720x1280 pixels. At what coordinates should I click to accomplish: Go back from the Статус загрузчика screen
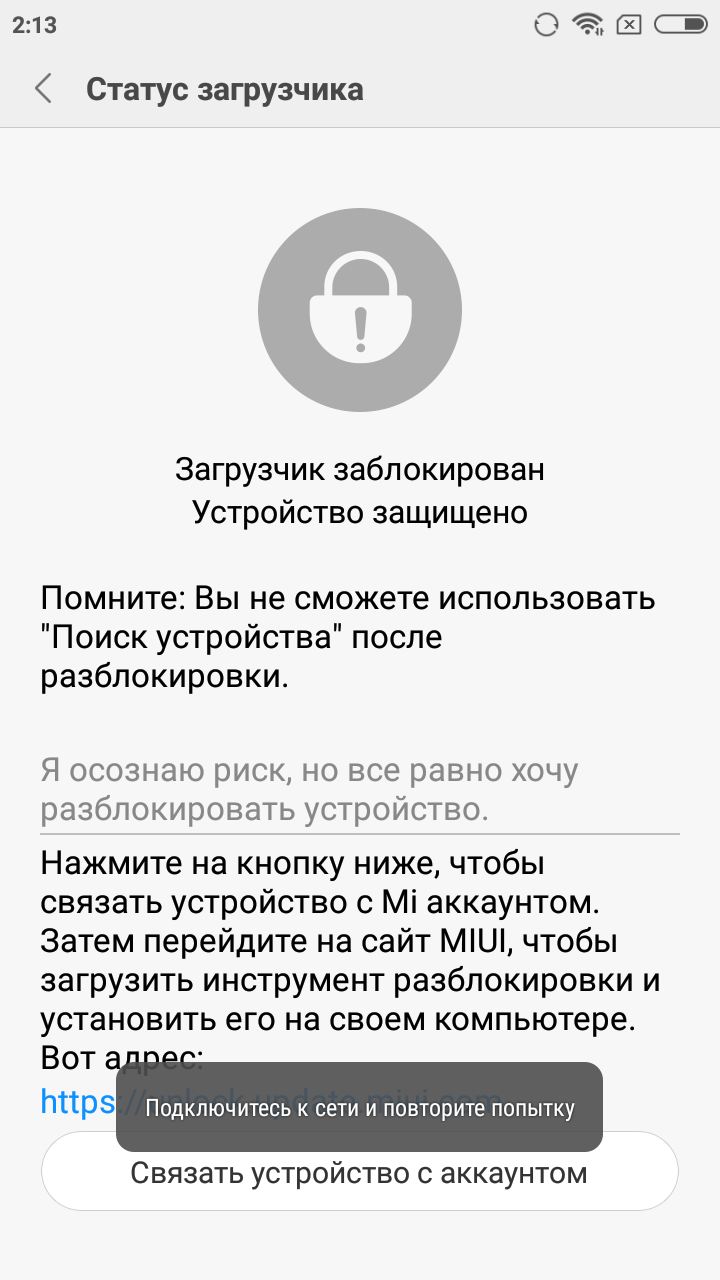click(x=43, y=89)
